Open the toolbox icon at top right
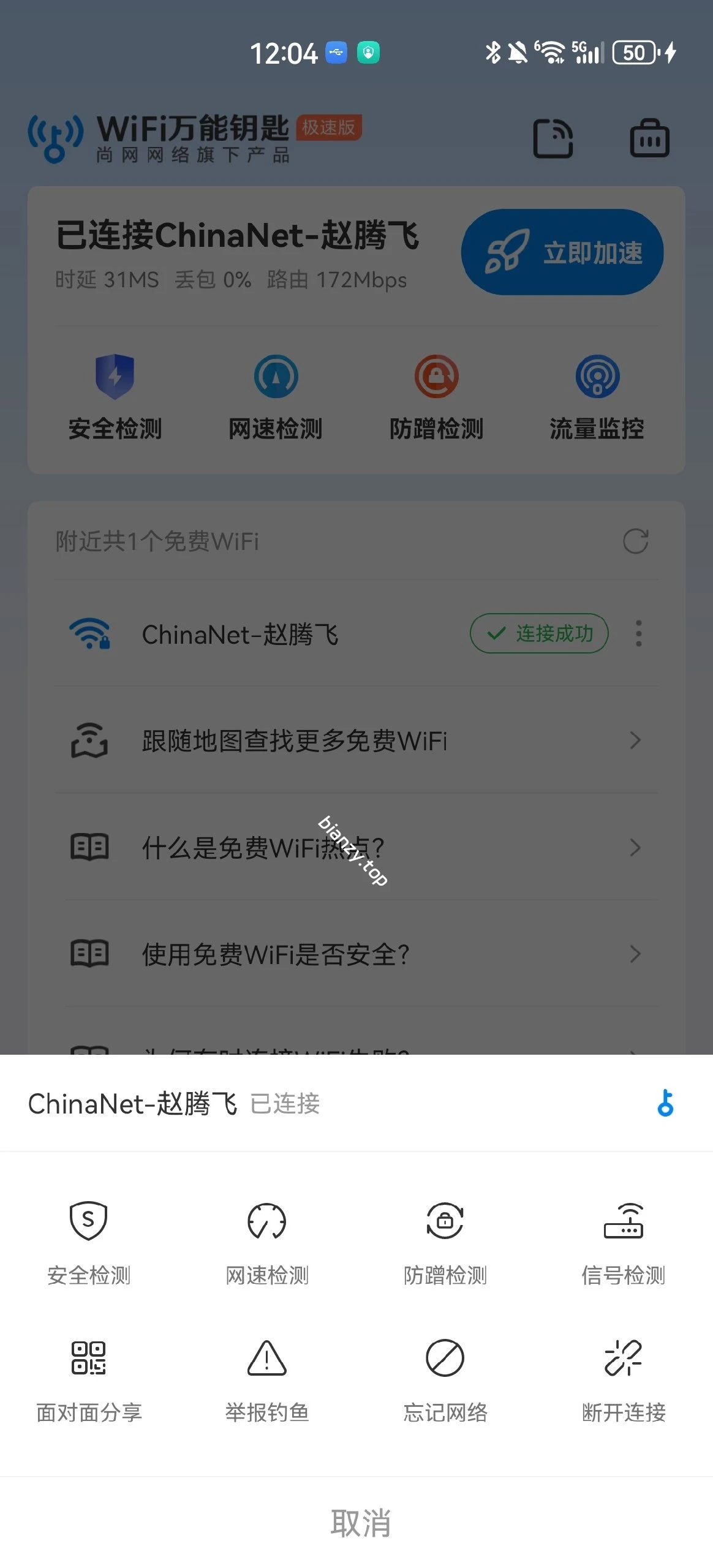Screen dimensions: 713x1568 (x=649, y=138)
